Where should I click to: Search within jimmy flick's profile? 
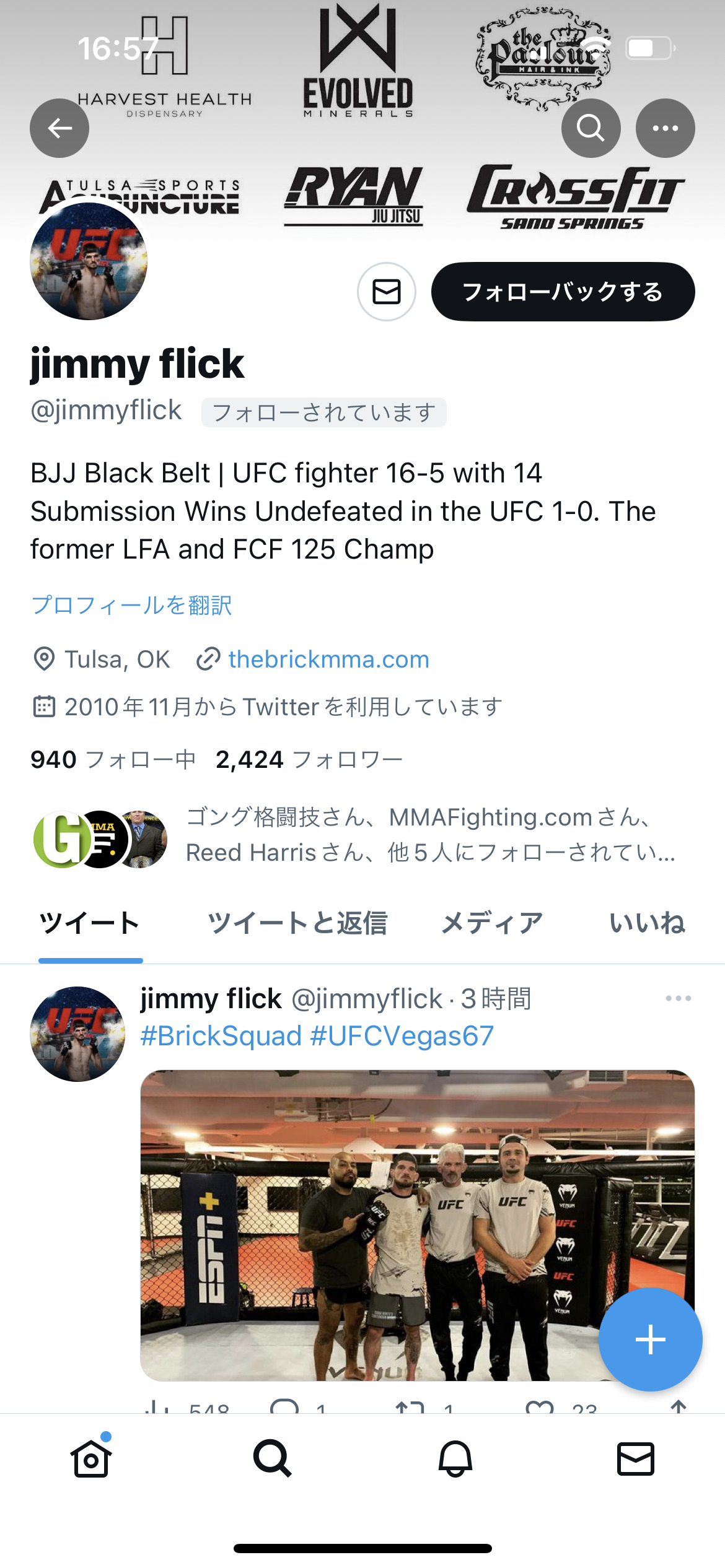(x=591, y=128)
